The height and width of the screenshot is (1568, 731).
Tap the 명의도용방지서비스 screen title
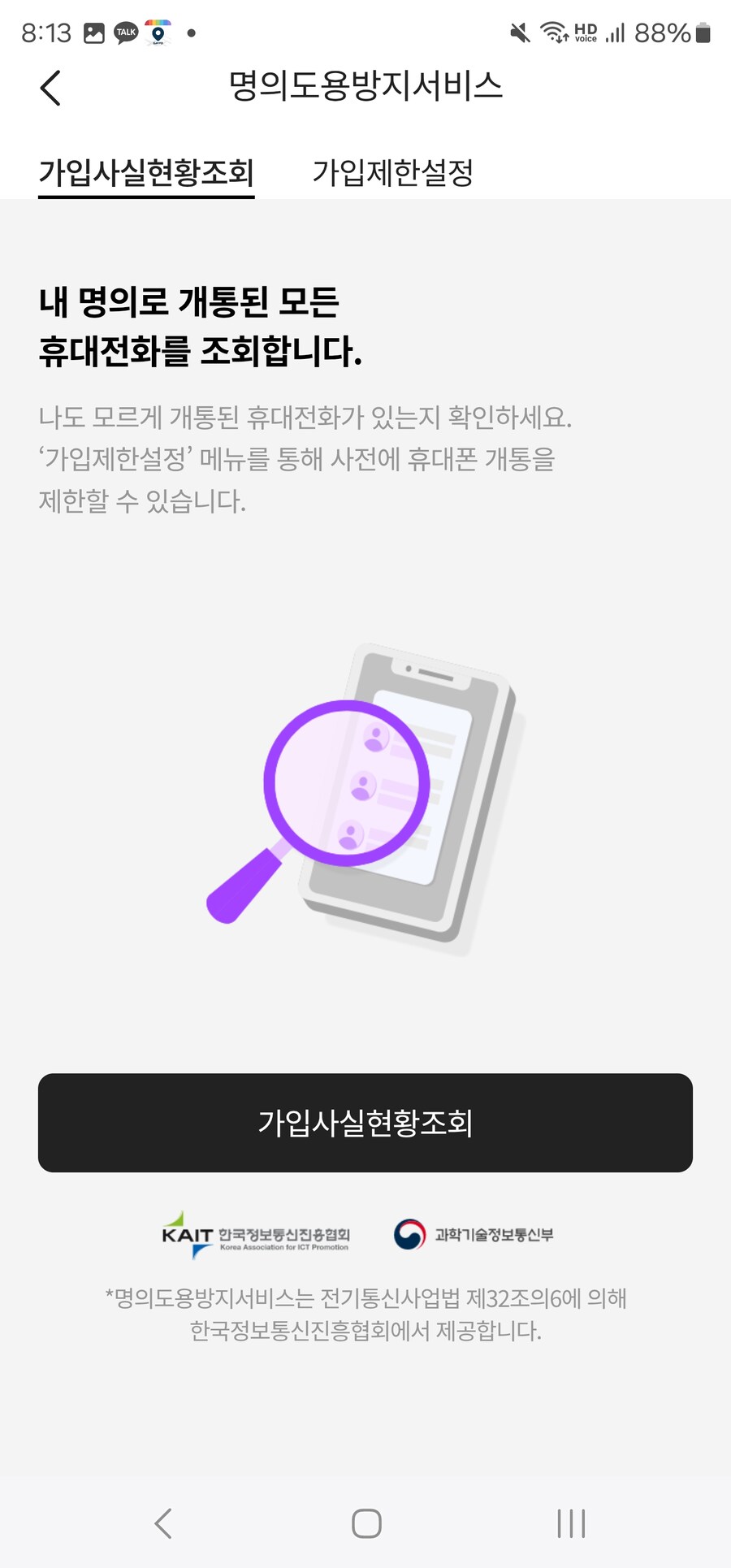click(x=365, y=87)
